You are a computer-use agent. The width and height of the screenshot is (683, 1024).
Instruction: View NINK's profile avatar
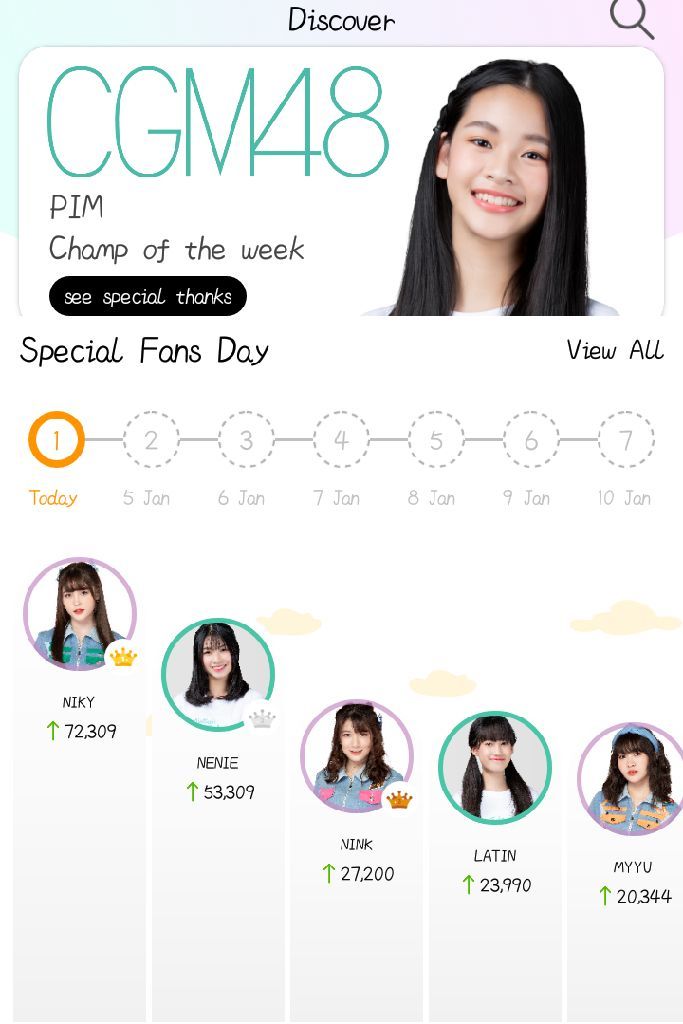pos(356,755)
